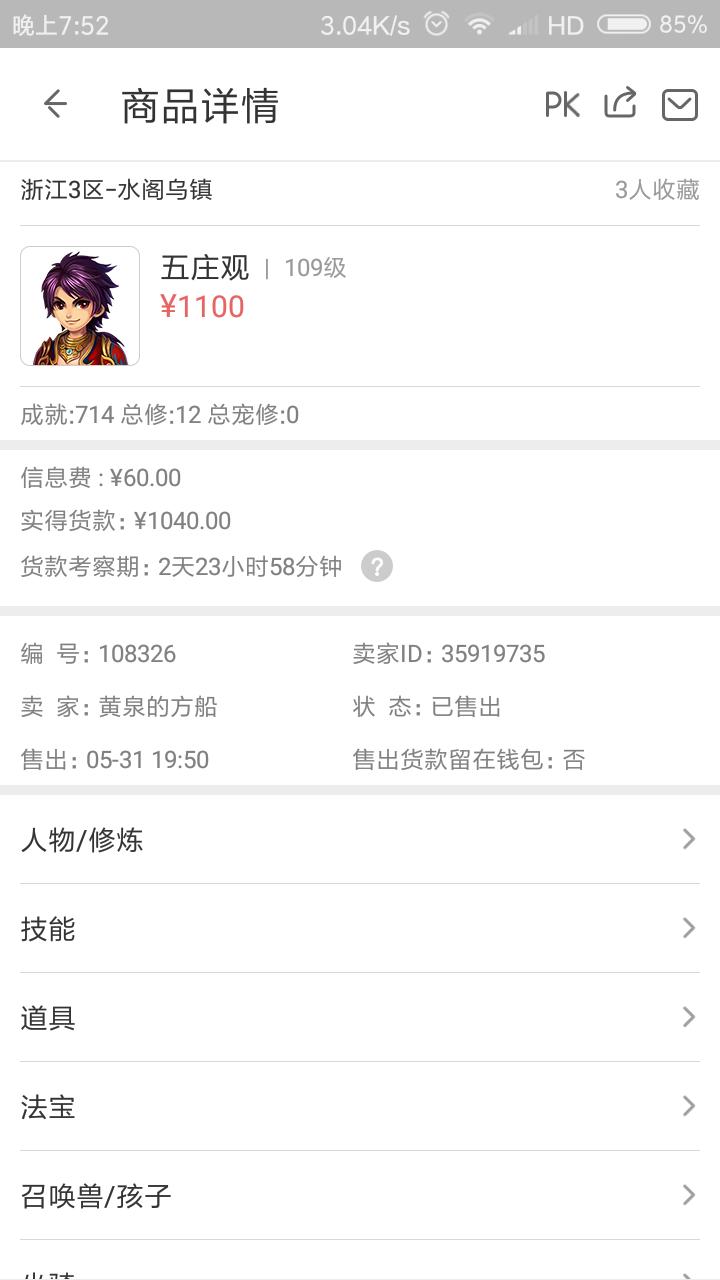
Task: Open the 技能 details row
Action: [x=360, y=928]
